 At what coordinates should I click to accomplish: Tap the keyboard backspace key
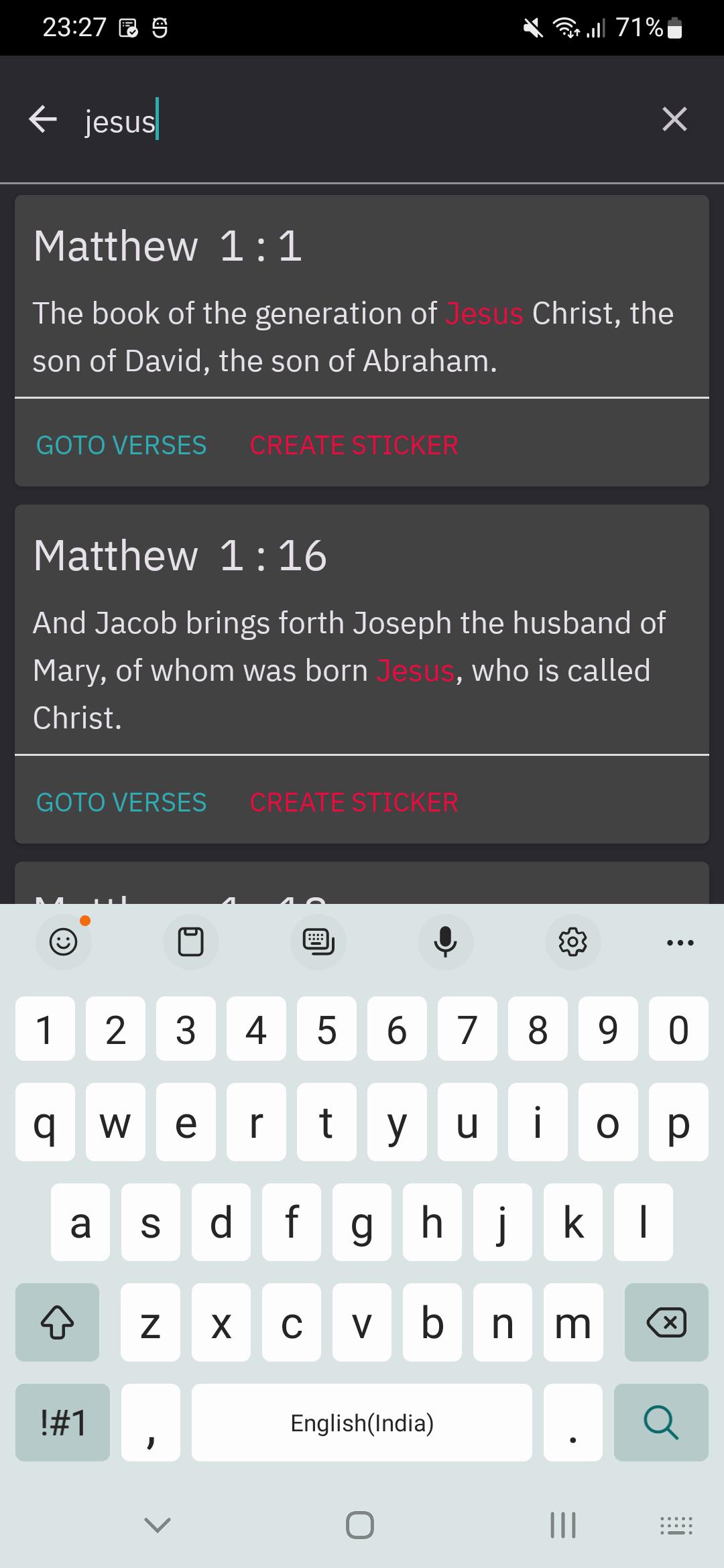tap(666, 1322)
